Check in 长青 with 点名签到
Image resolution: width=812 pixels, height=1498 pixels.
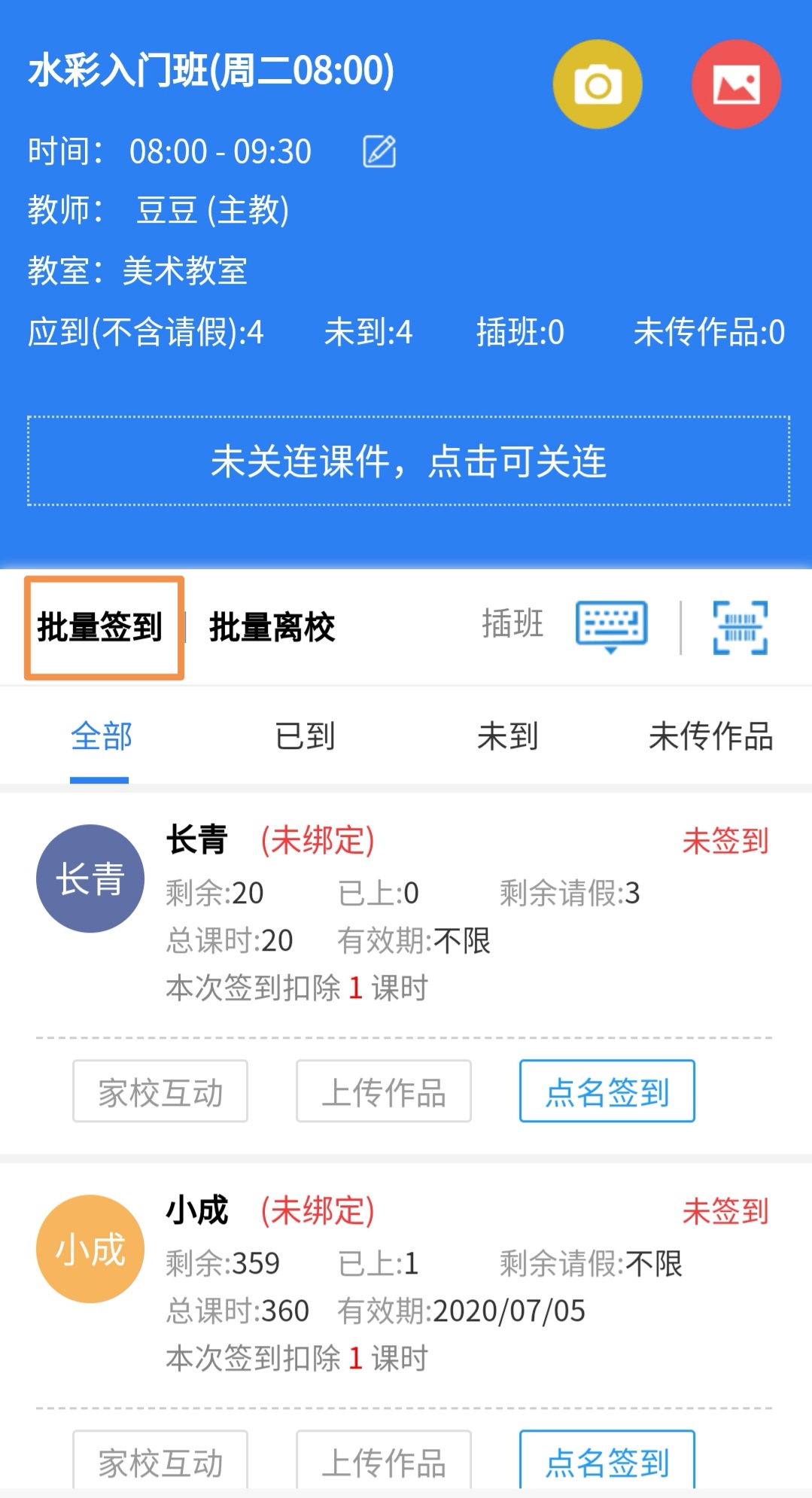(607, 1092)
